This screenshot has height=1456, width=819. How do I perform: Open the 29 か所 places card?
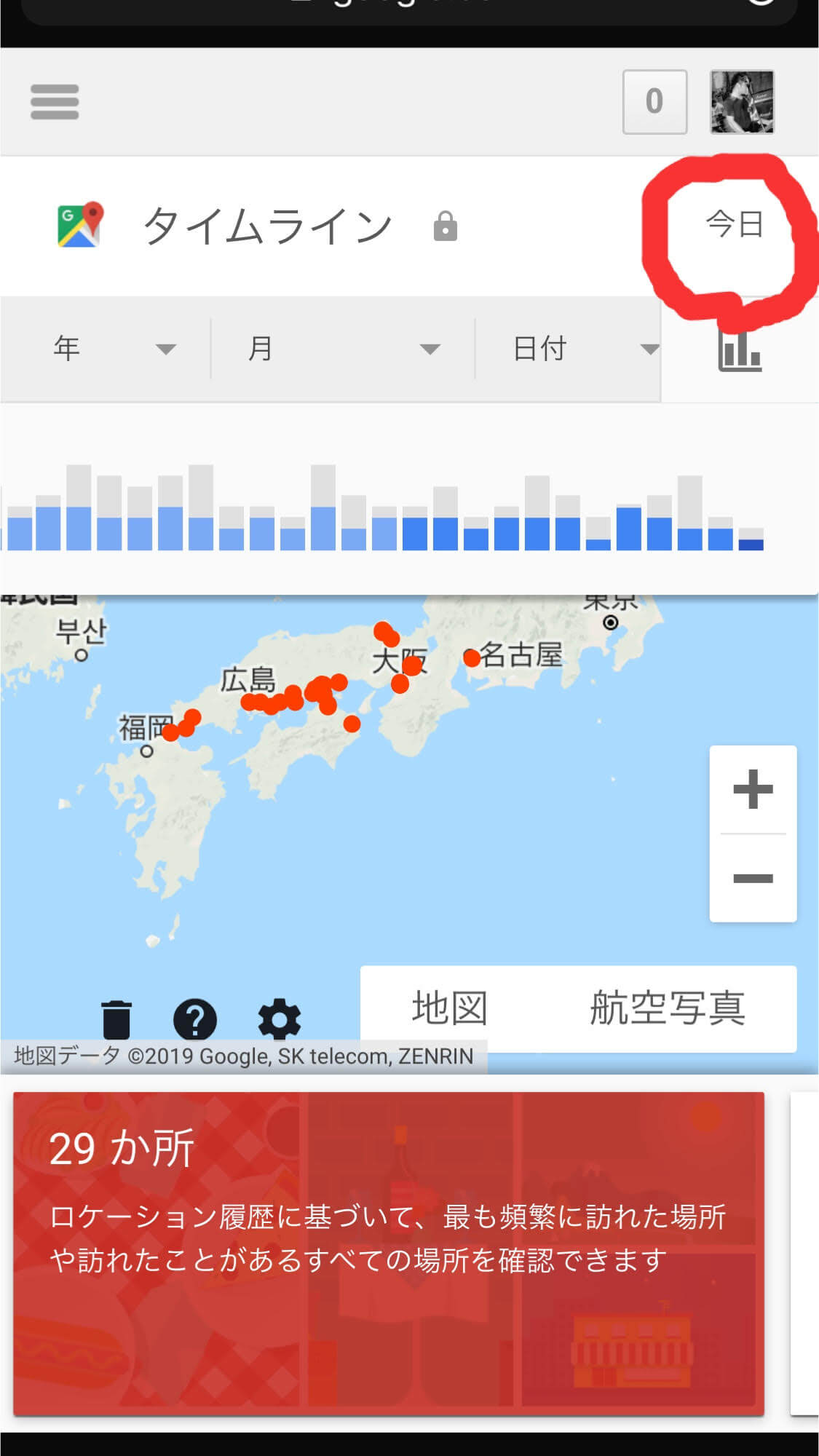coord(389,1254)
